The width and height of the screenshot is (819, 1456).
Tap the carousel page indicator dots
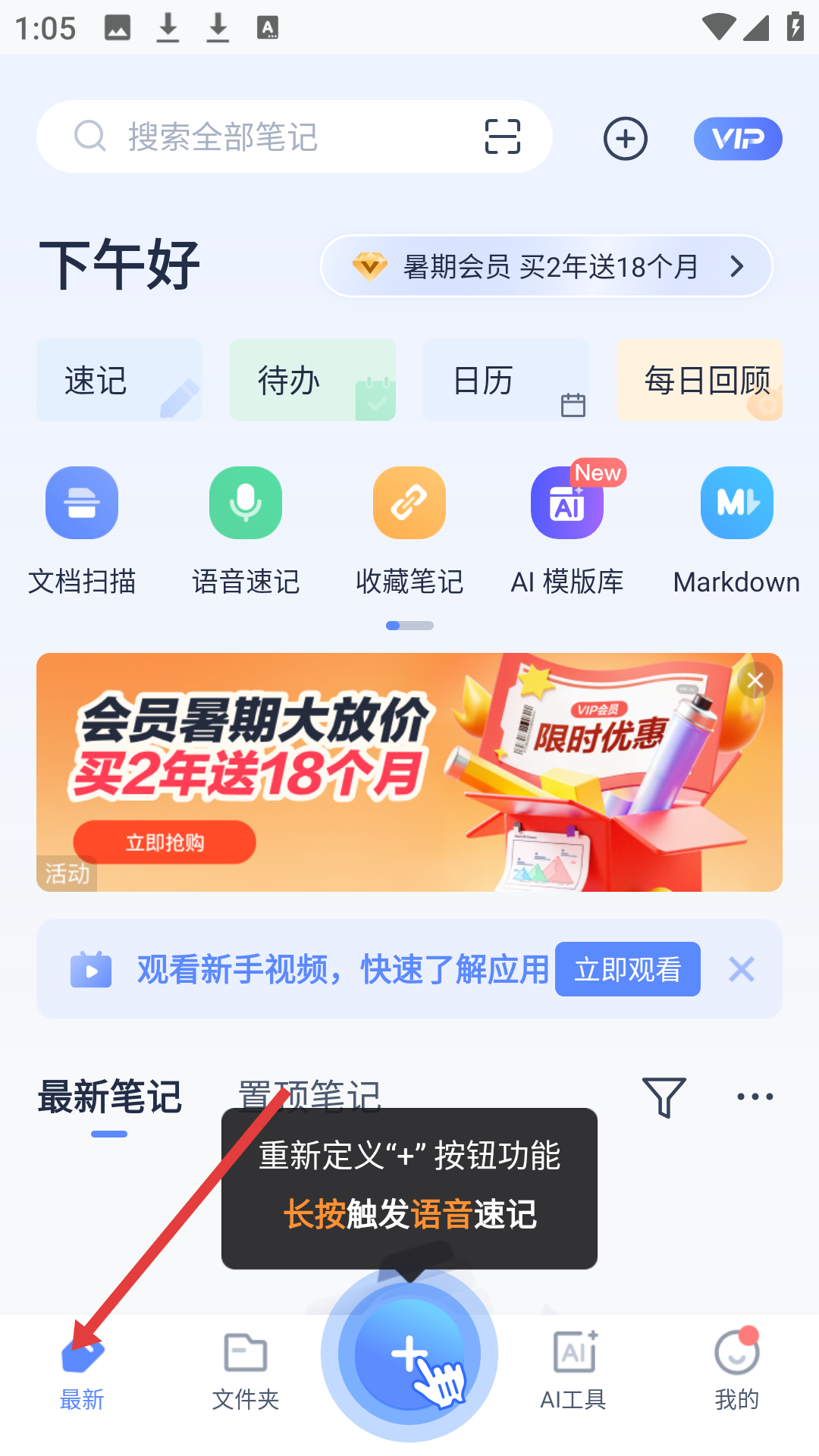pyautogui.click(x=409, y=626)
